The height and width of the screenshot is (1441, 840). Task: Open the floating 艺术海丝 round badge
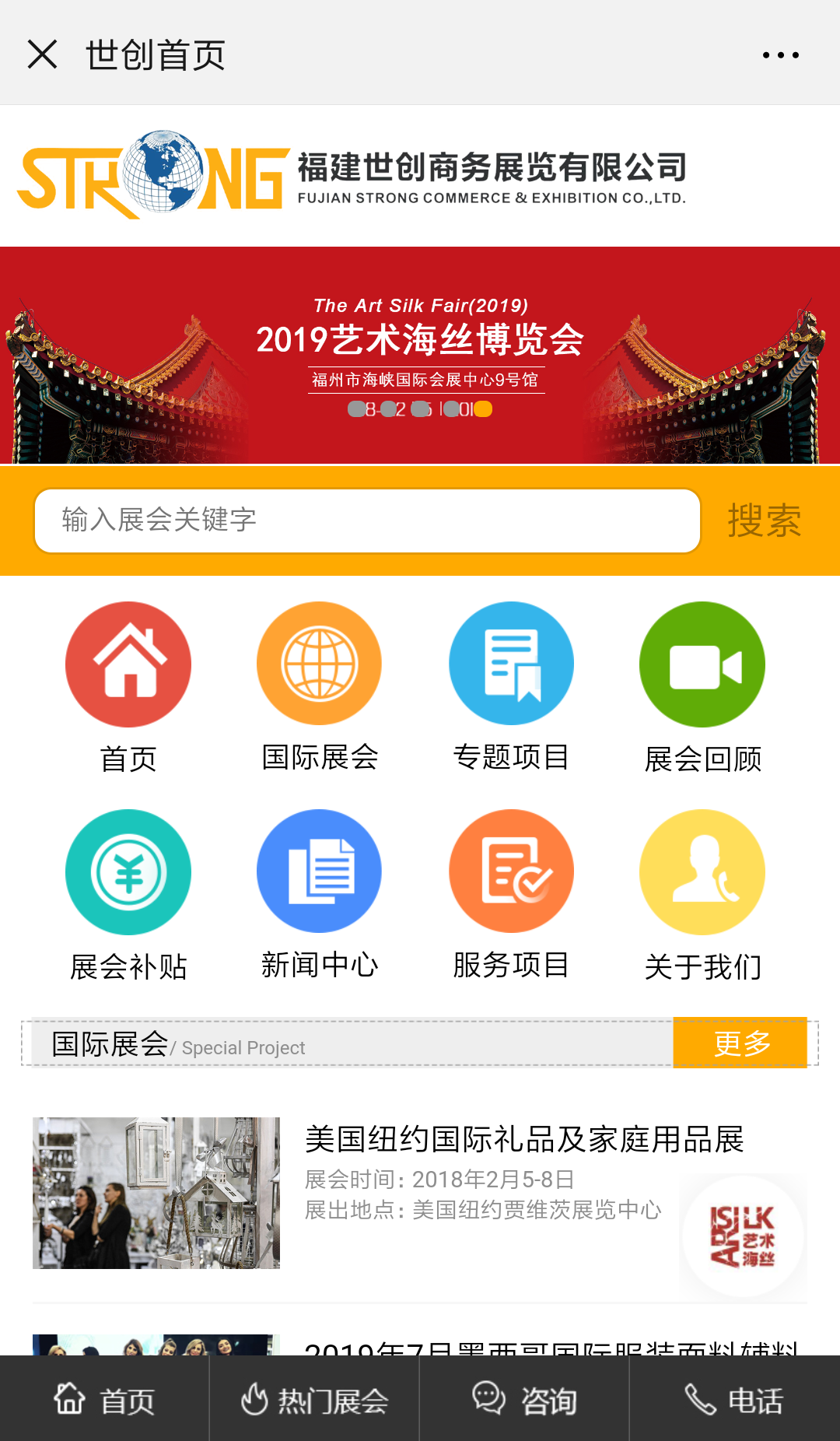pyautogui.click(x=743, y=1236)
